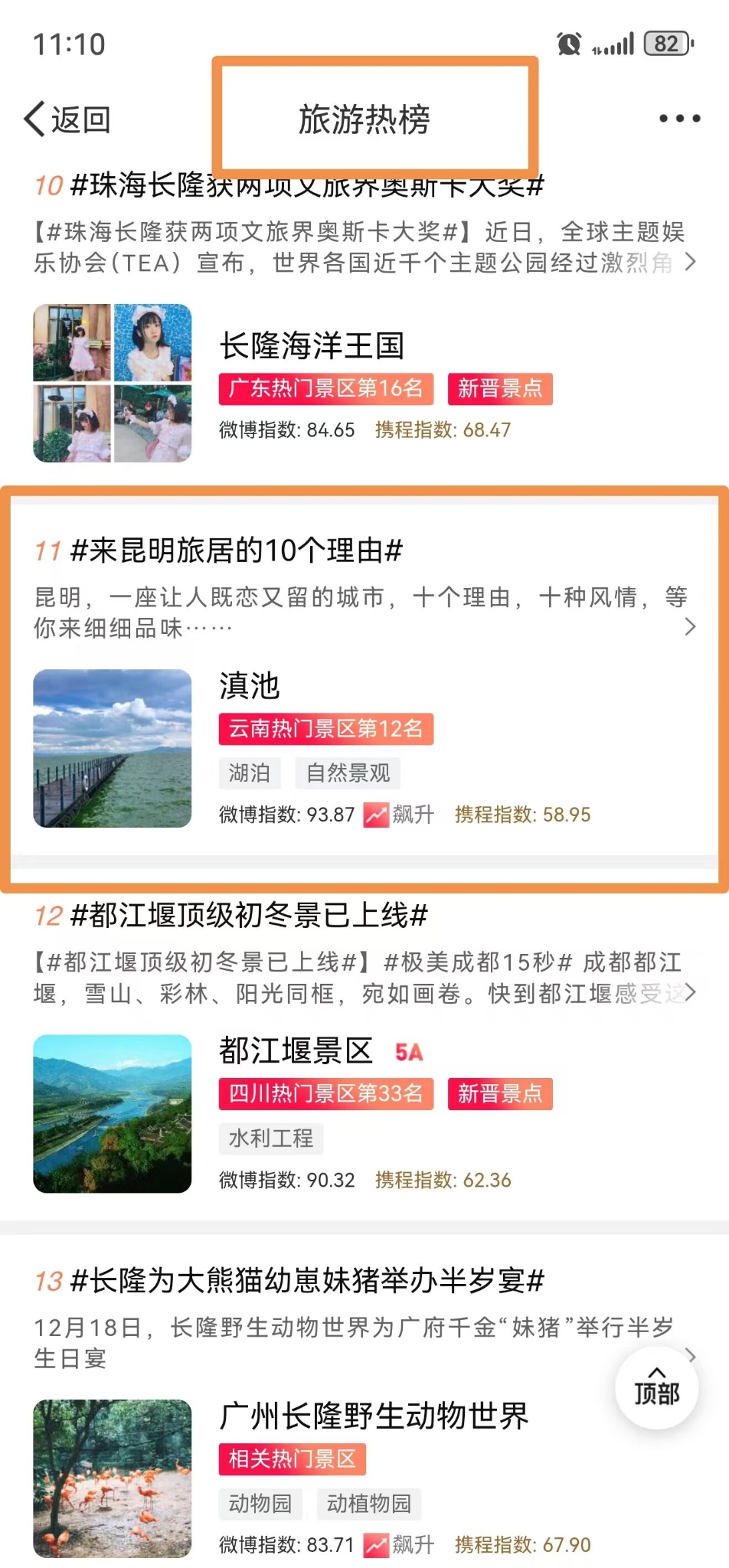Image resolution: width=729 pixels, height=1568 pixels.
Task: Open topic #来昆明旅居的10个理由#
Action: coord(236,550)
